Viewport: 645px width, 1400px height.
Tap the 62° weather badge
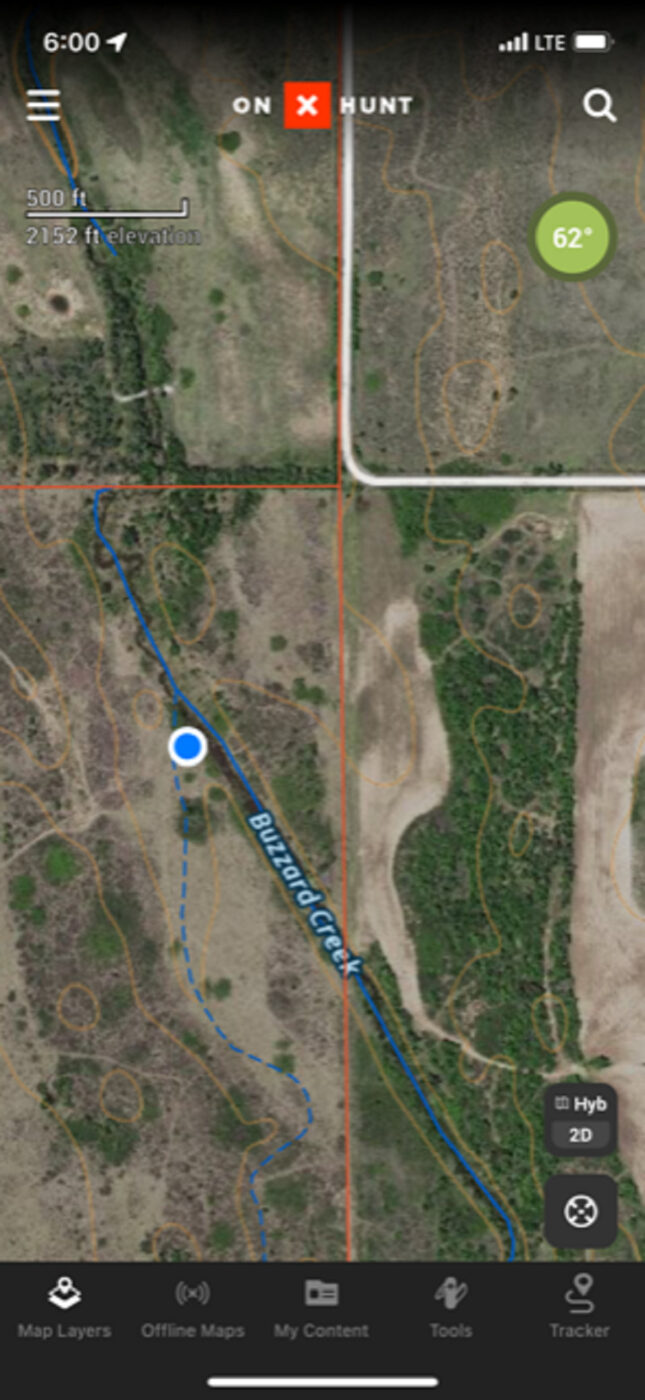click(x=572, y=237)
